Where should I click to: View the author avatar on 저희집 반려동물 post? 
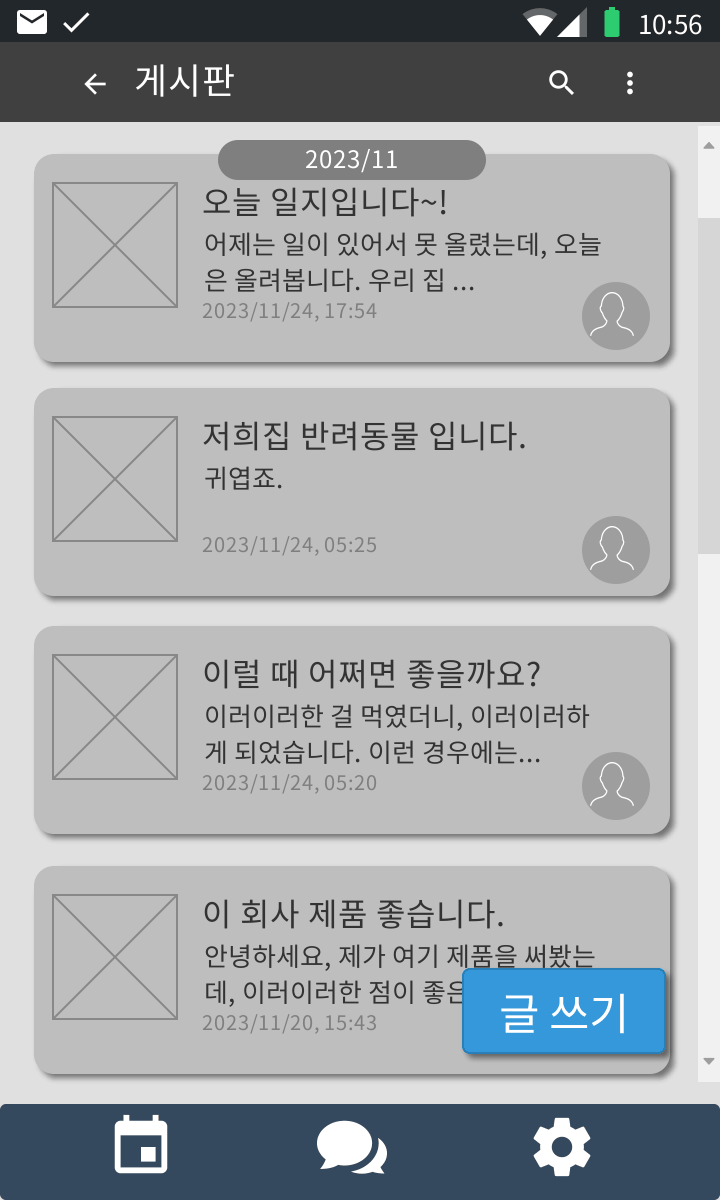point(616,550)
